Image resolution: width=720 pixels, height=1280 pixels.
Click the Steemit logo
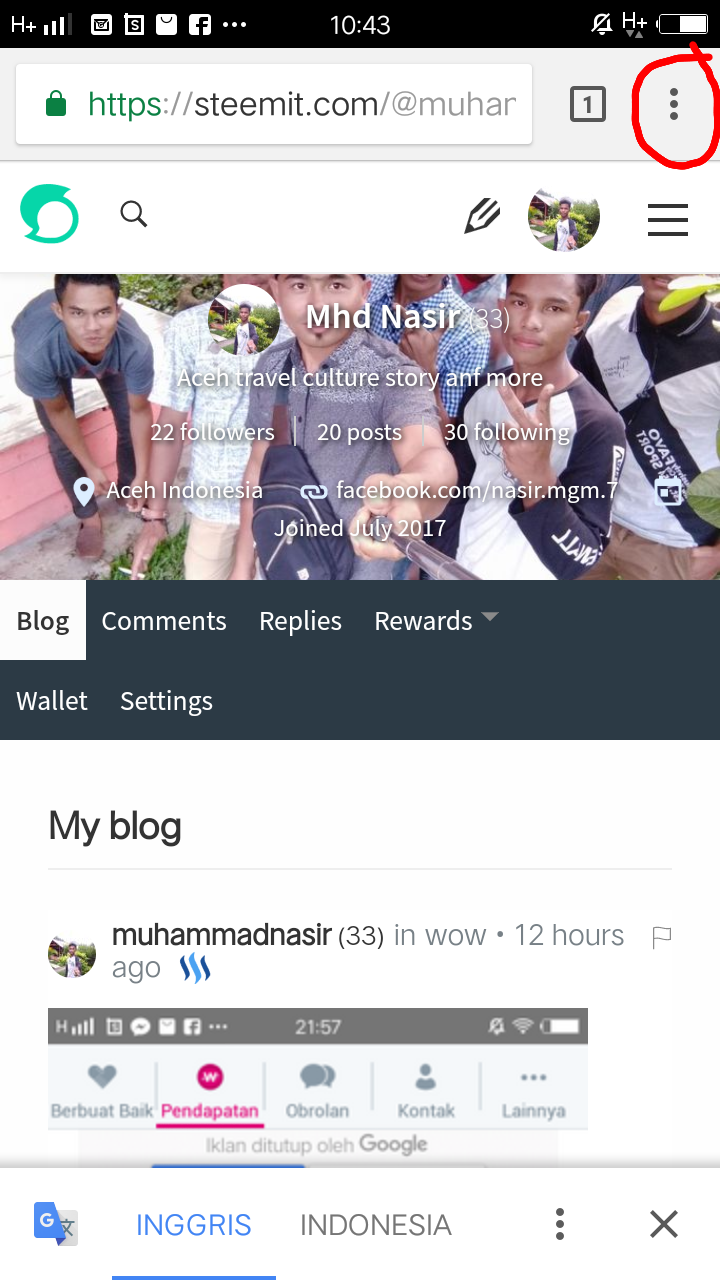pos(49,213)
